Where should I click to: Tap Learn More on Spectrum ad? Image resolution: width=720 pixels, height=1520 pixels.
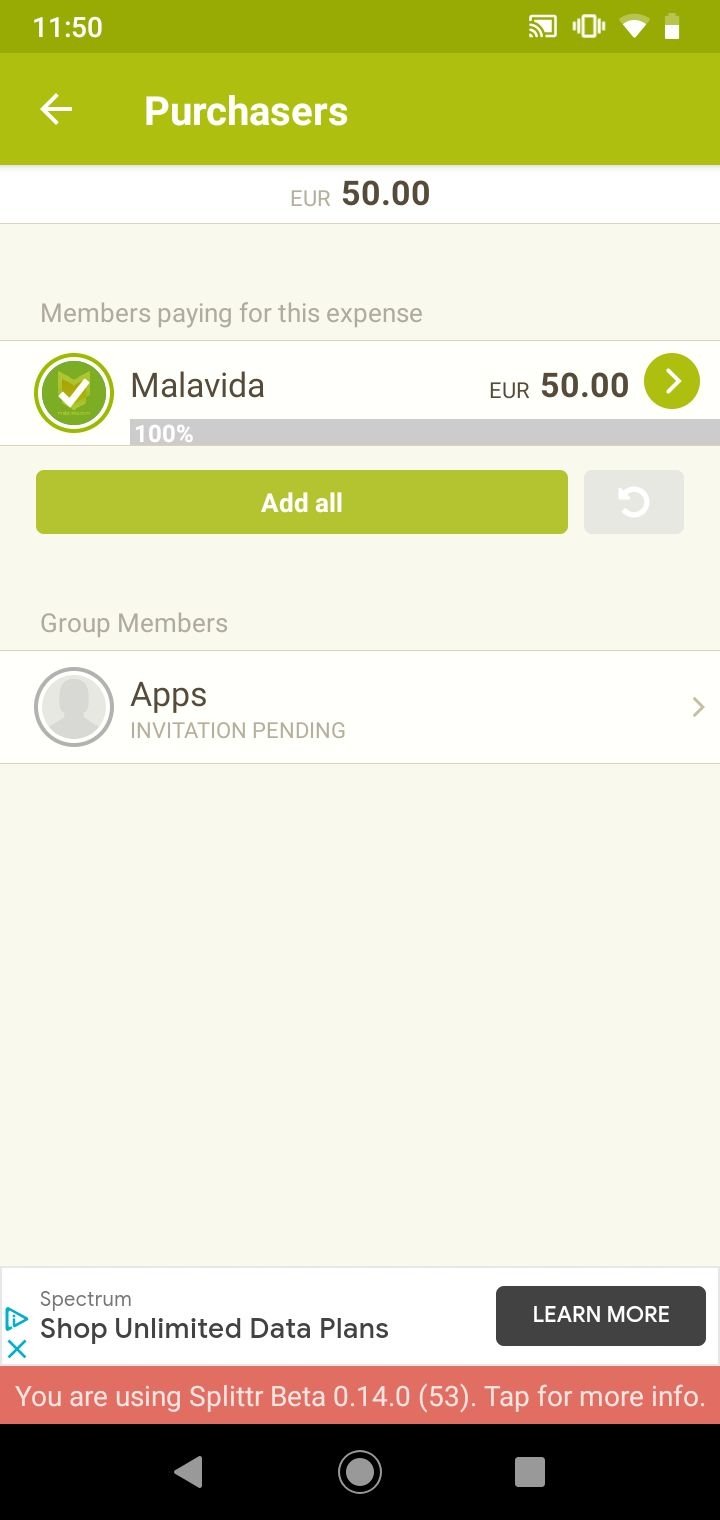tap(600, 1315)
